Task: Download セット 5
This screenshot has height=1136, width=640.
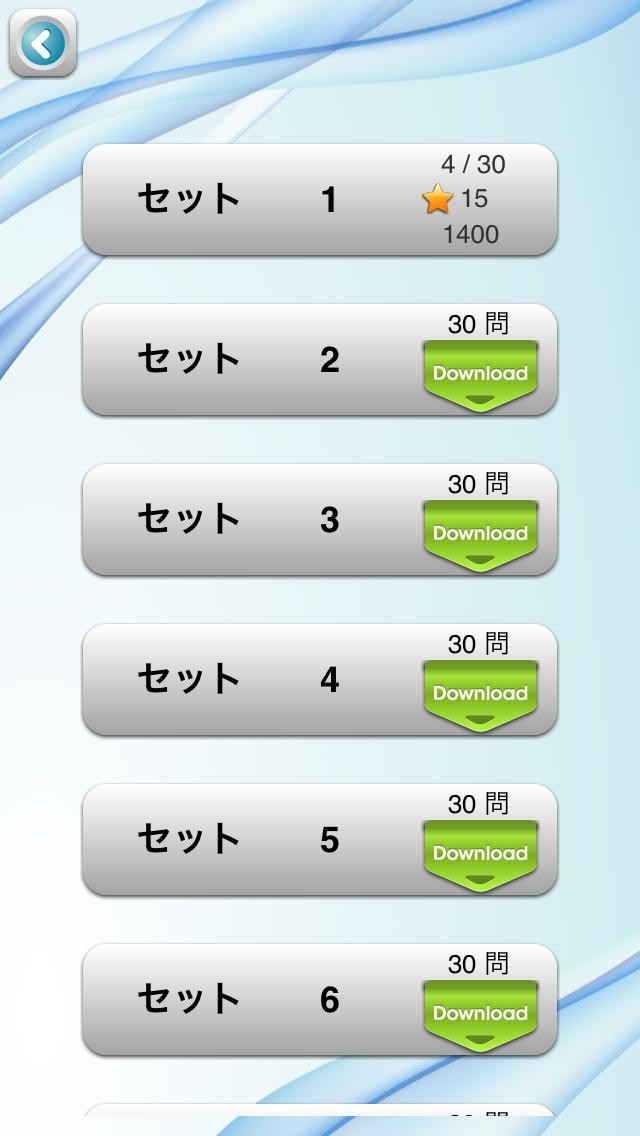Action: pos(480,854)
